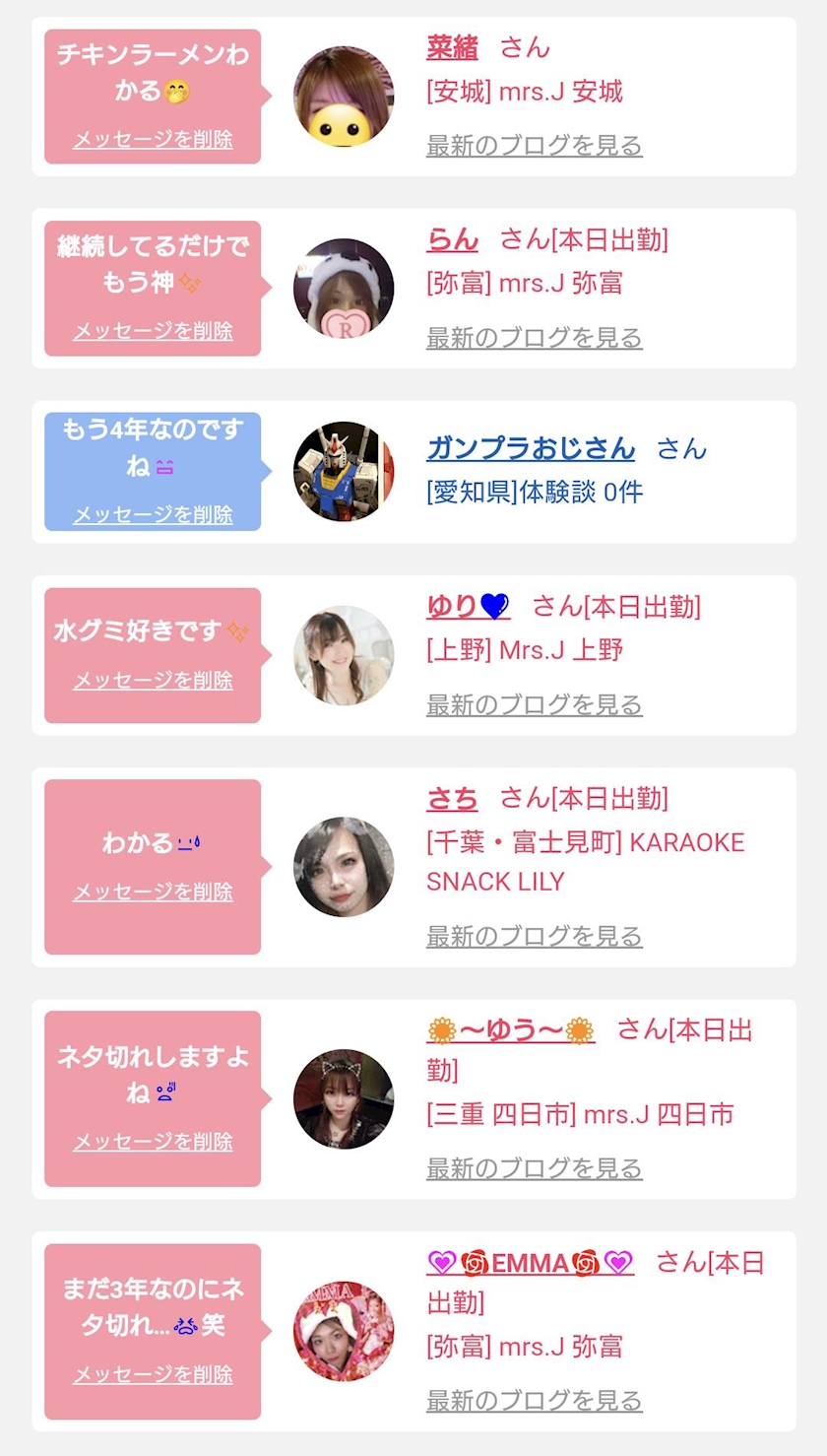This screenshot has height=1456, width=827.
Task: Delete the 水グミ好きです message
Action: tap(153, 681)
